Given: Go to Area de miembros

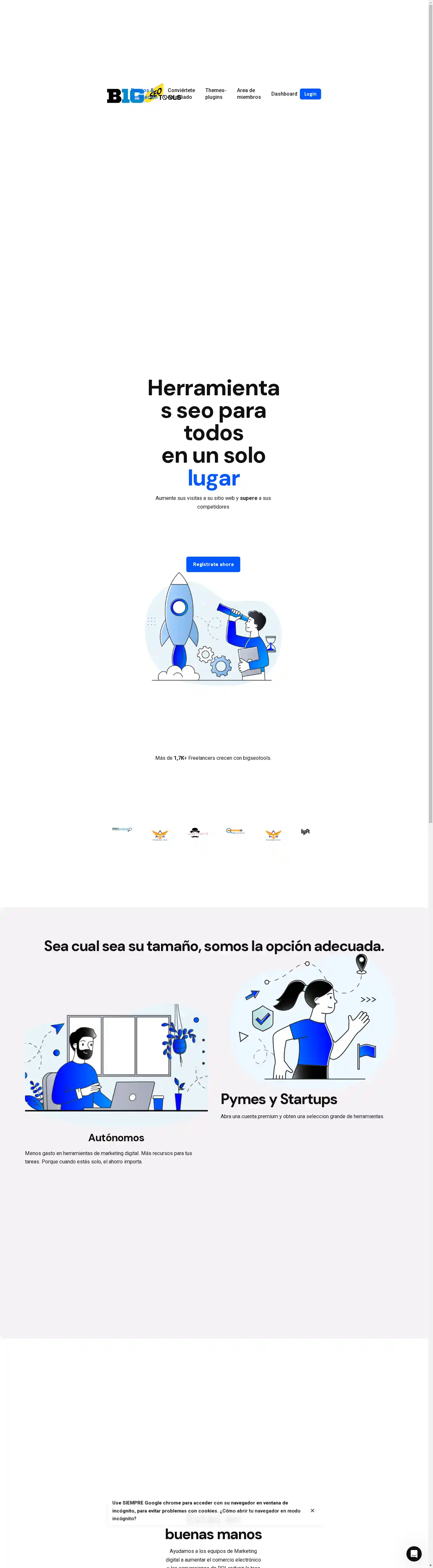Looking at the screenshot, I should click(248, 94).
